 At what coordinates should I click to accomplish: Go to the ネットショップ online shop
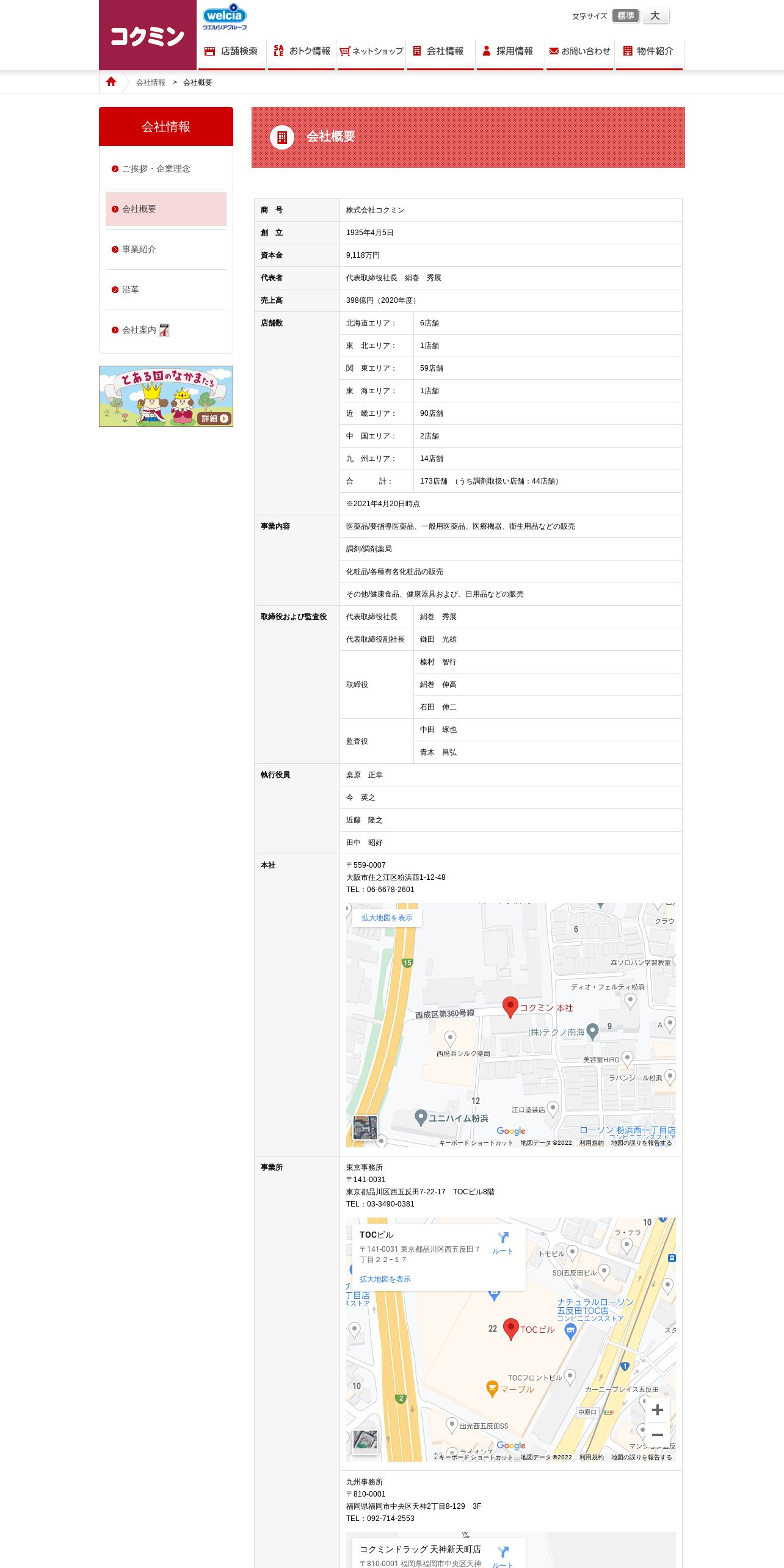tap(371, 52)
